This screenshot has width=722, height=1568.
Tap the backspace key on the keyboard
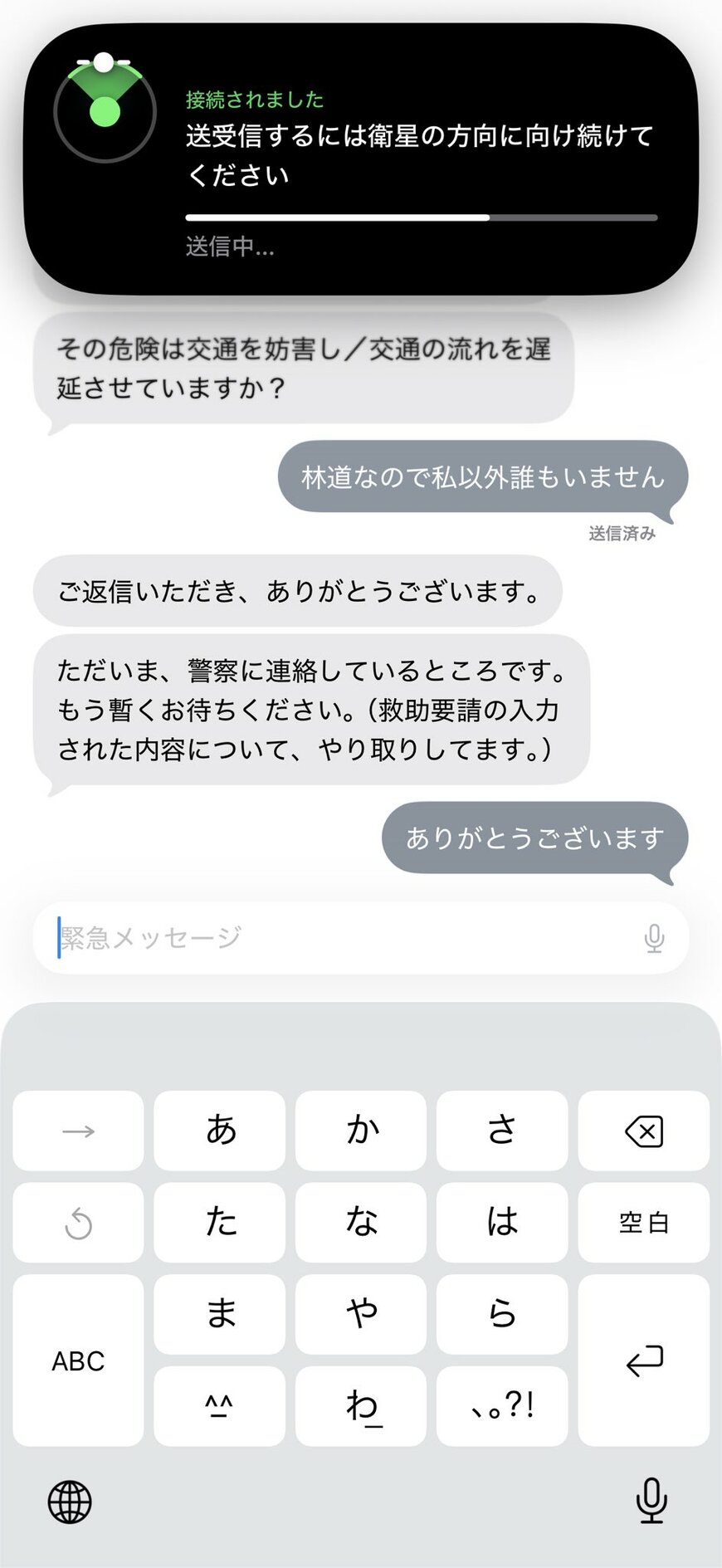tap(644, 1131)
